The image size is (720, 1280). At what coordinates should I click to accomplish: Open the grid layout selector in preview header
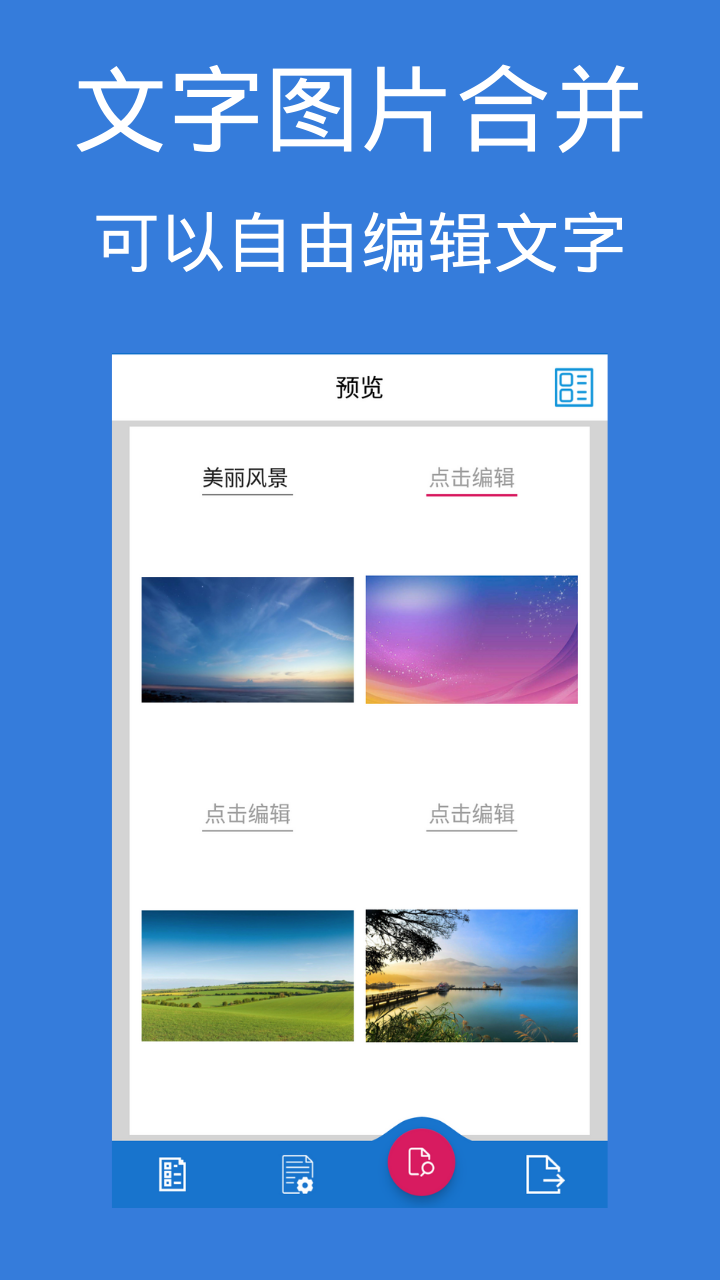point(575,386)
